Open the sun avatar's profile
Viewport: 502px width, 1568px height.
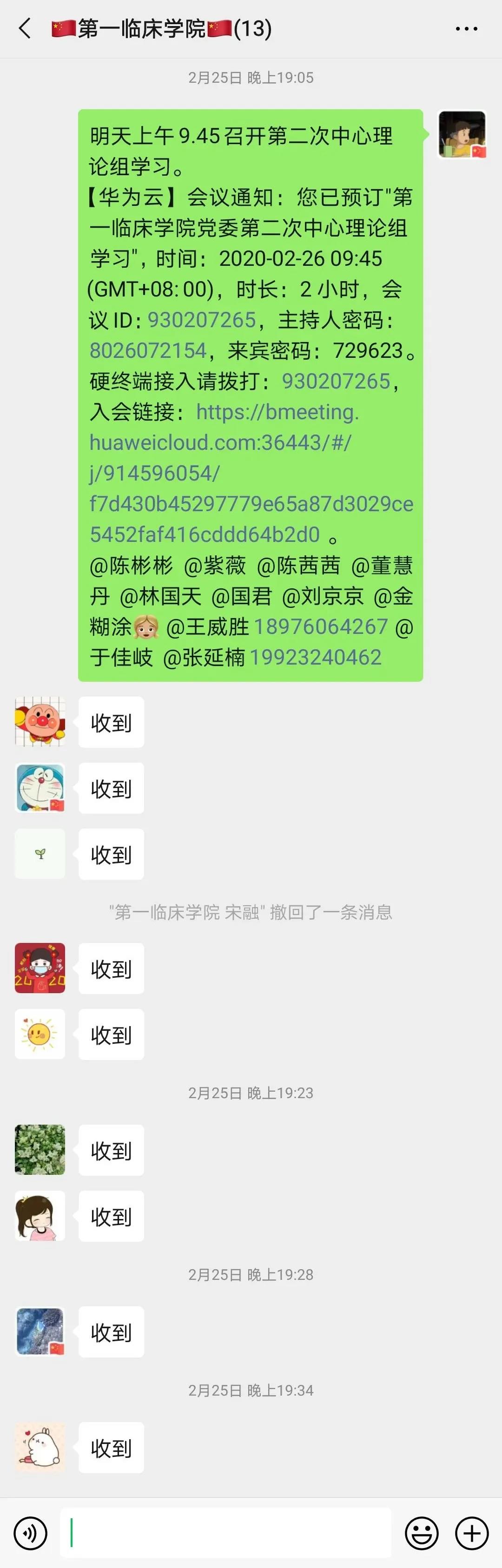point(40,1034)
